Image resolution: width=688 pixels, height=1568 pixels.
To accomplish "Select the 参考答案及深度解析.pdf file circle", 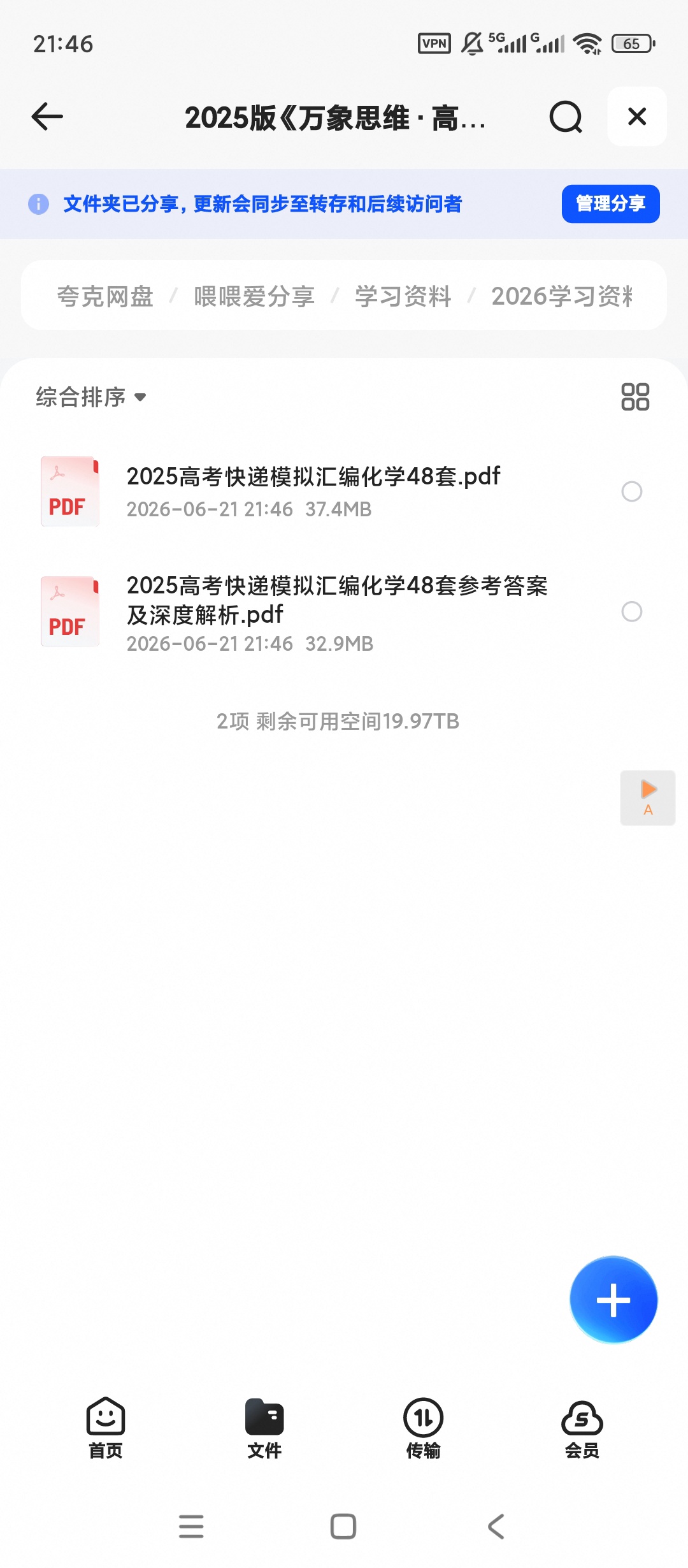I will pyautogui.click(x=631, y=612).
